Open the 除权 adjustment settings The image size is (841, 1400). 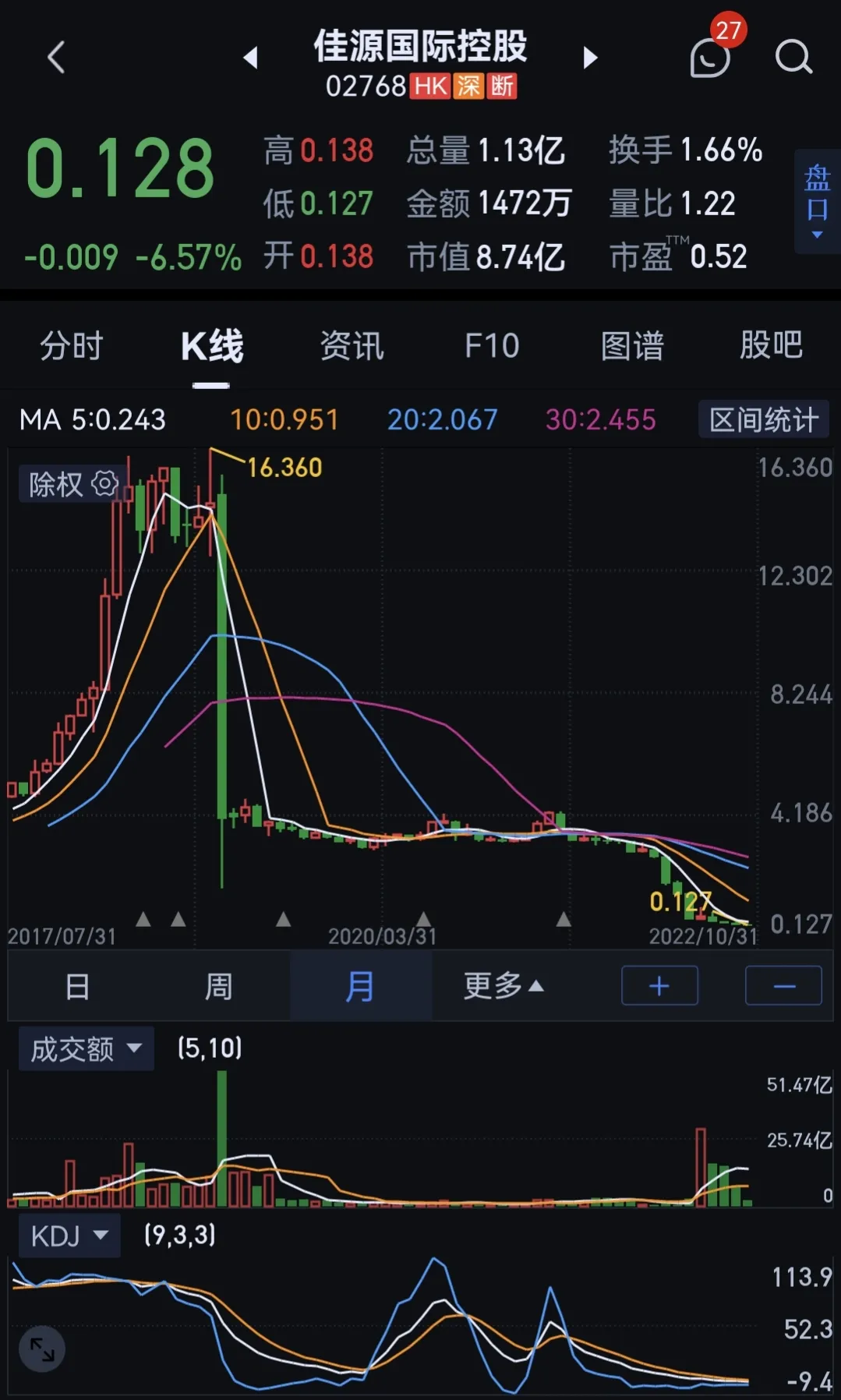point(72,484)
